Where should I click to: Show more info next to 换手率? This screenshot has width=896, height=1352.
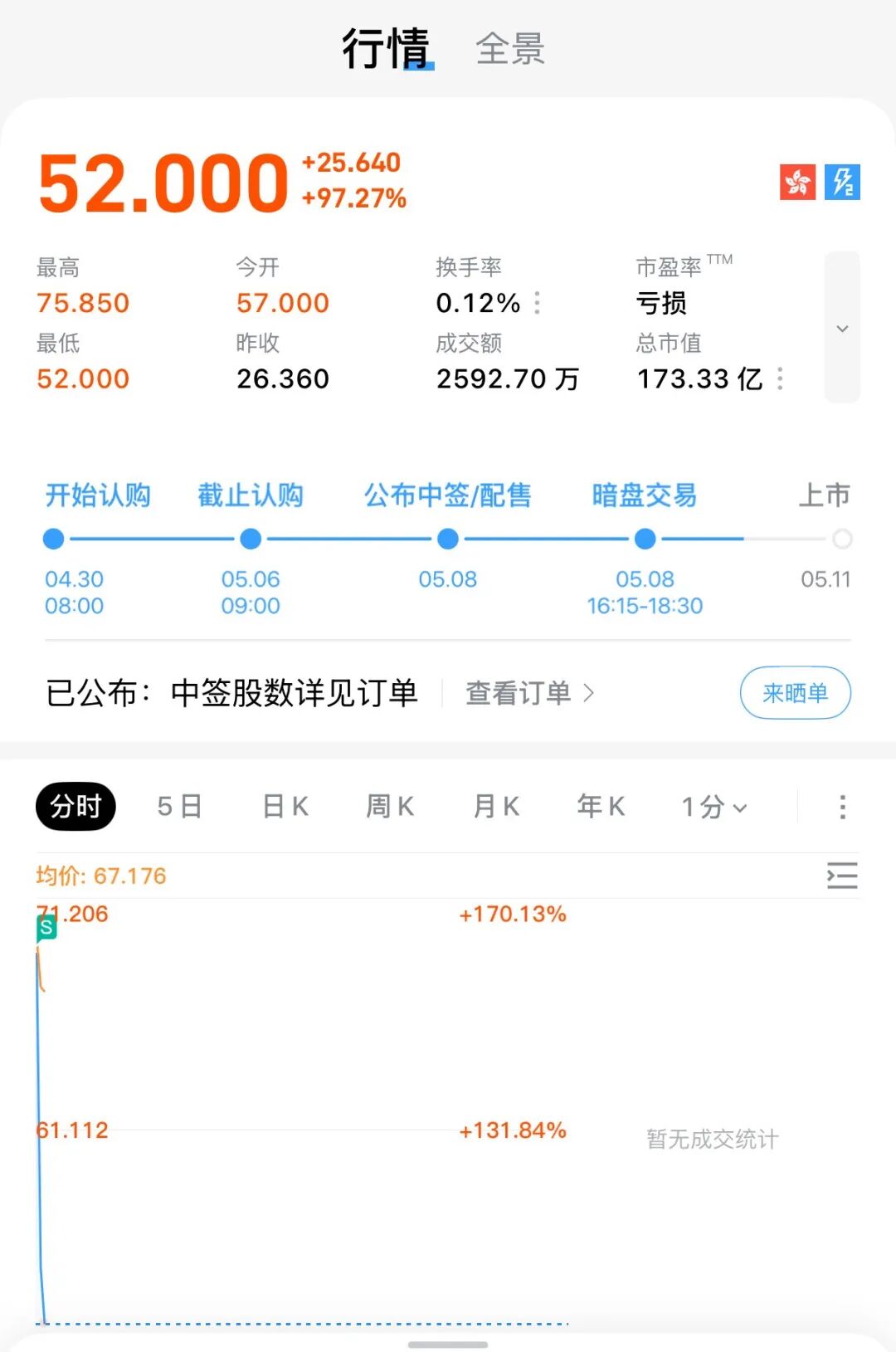click(x=538, y=303)
